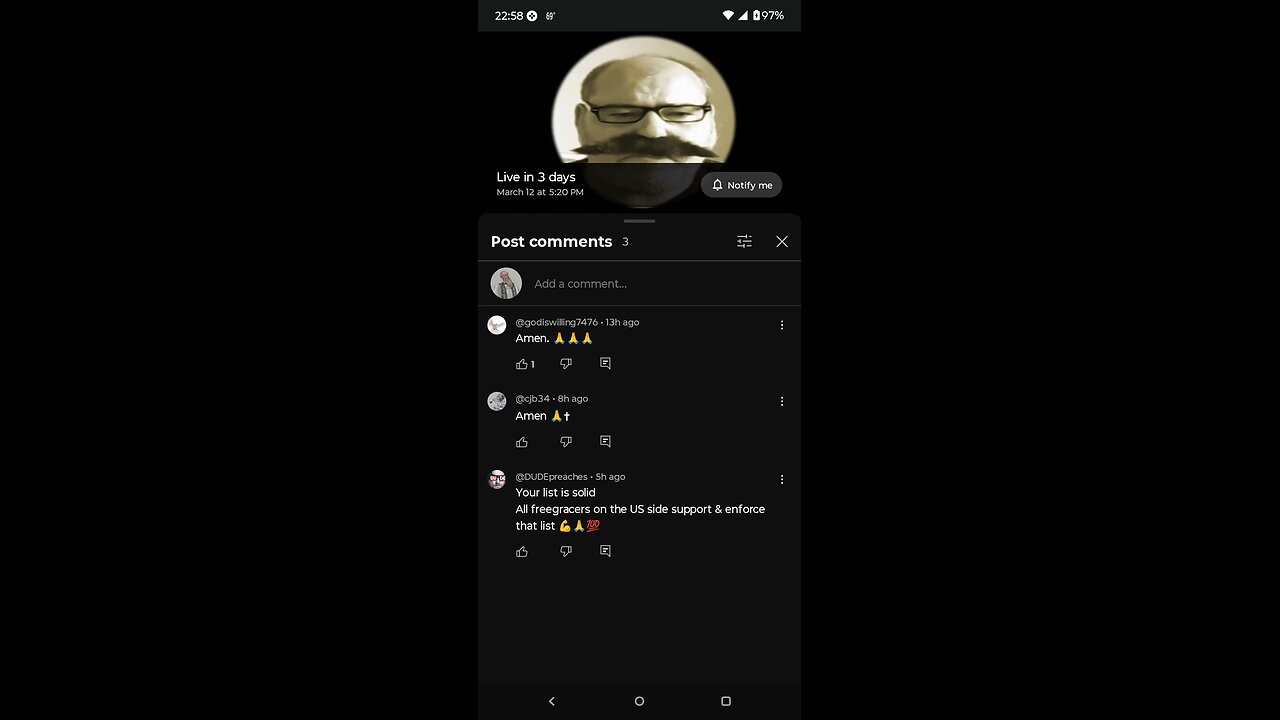Image resolution: width=1280 pixels, height=720 pixels.
Task: Dislike the comment by @cjb34
Action: tap(566, 442)
